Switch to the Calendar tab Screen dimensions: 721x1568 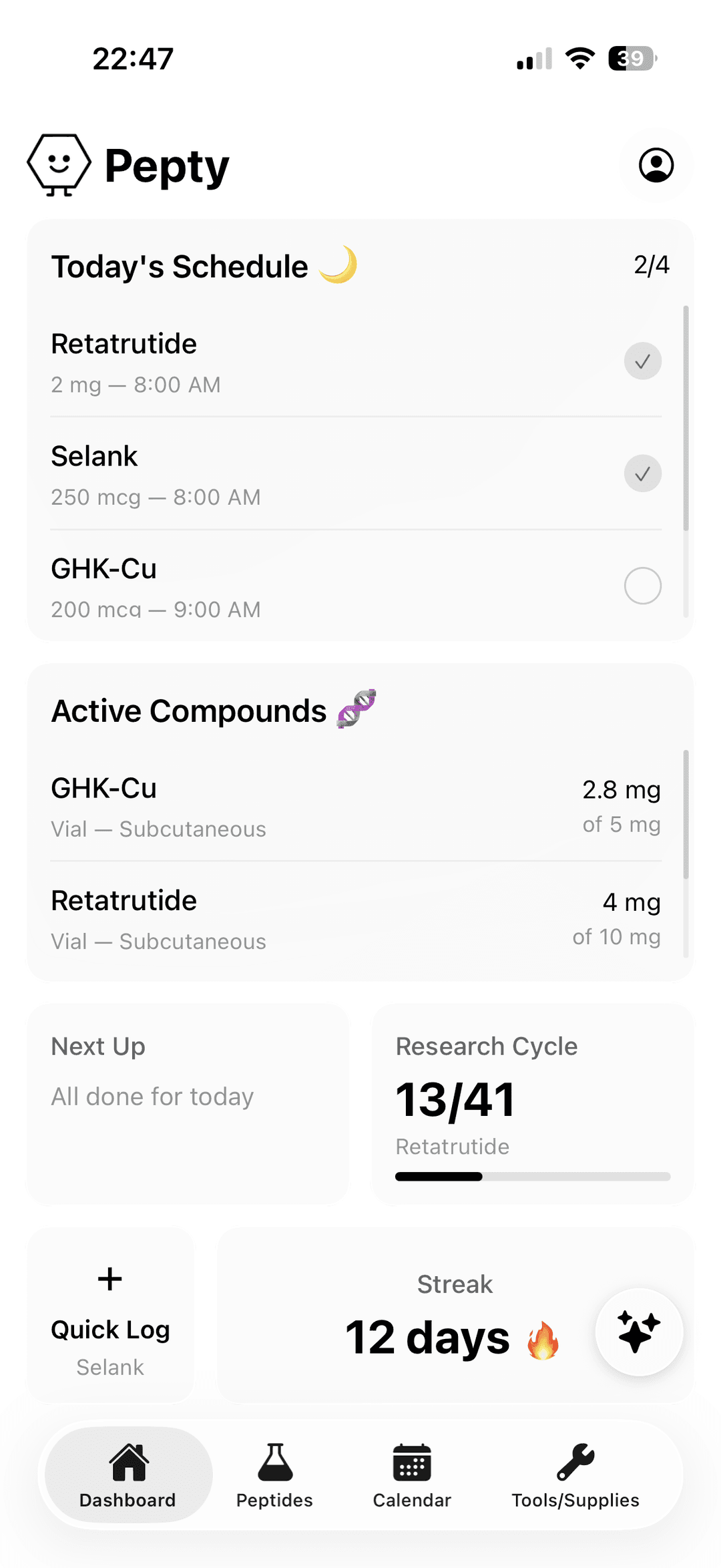click(x=412, y=1475)
